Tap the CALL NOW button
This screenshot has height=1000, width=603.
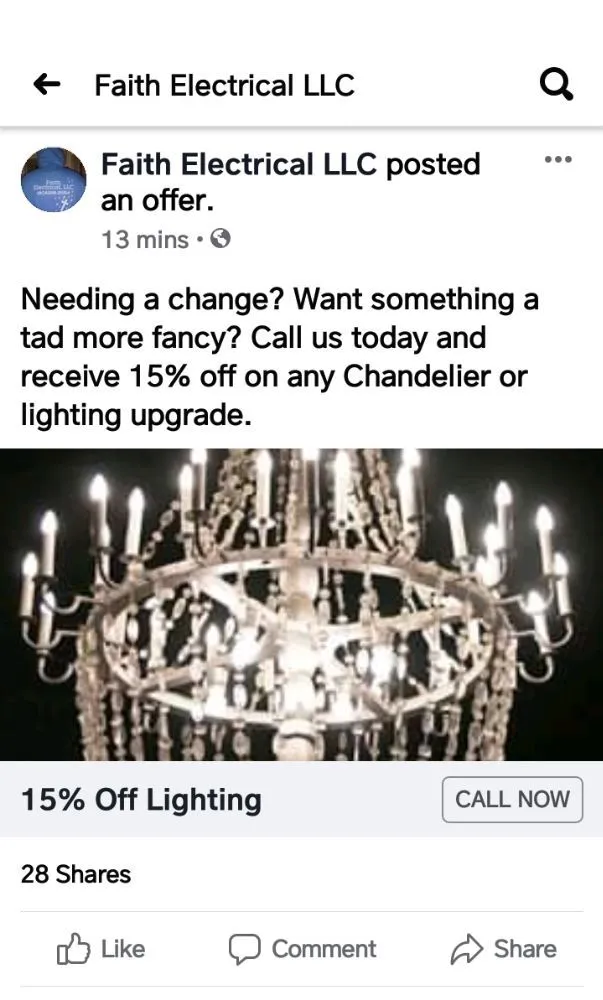coord(512,799)
